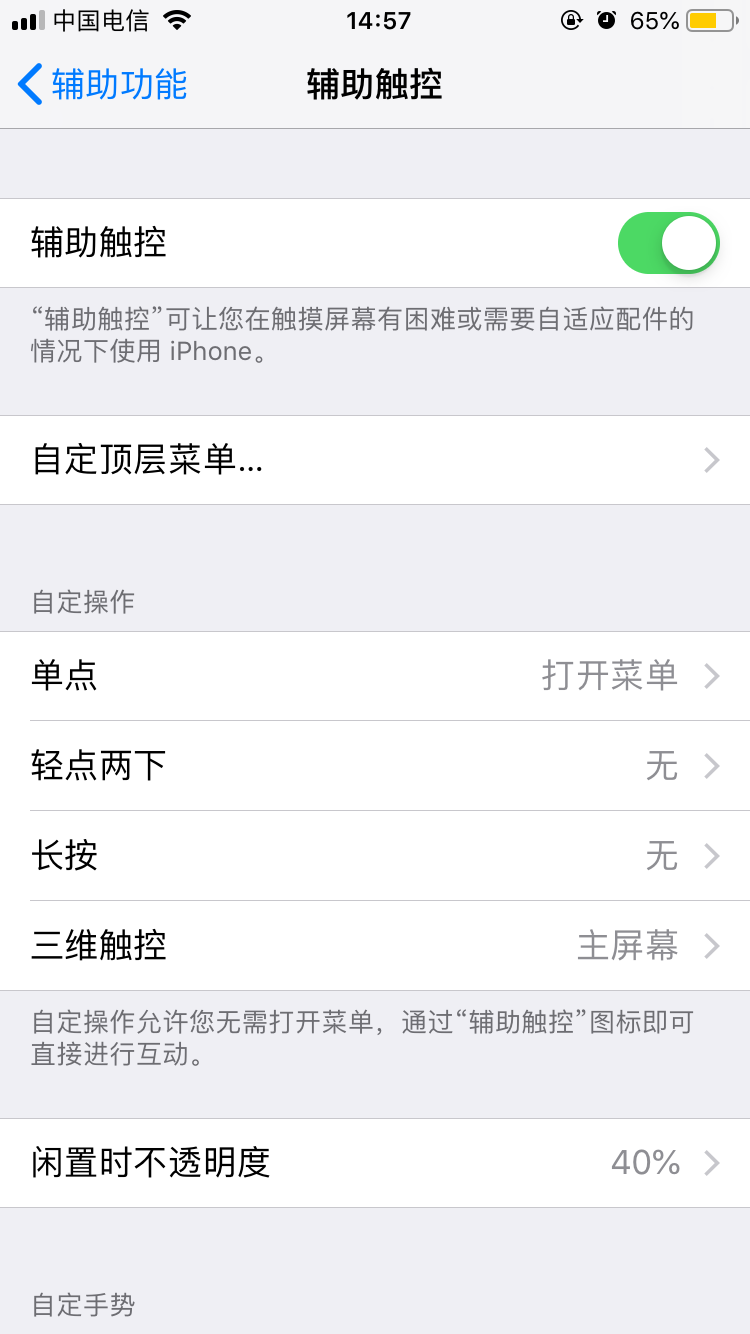Turn the green 辅助触控 switch off

click(668, 242)
